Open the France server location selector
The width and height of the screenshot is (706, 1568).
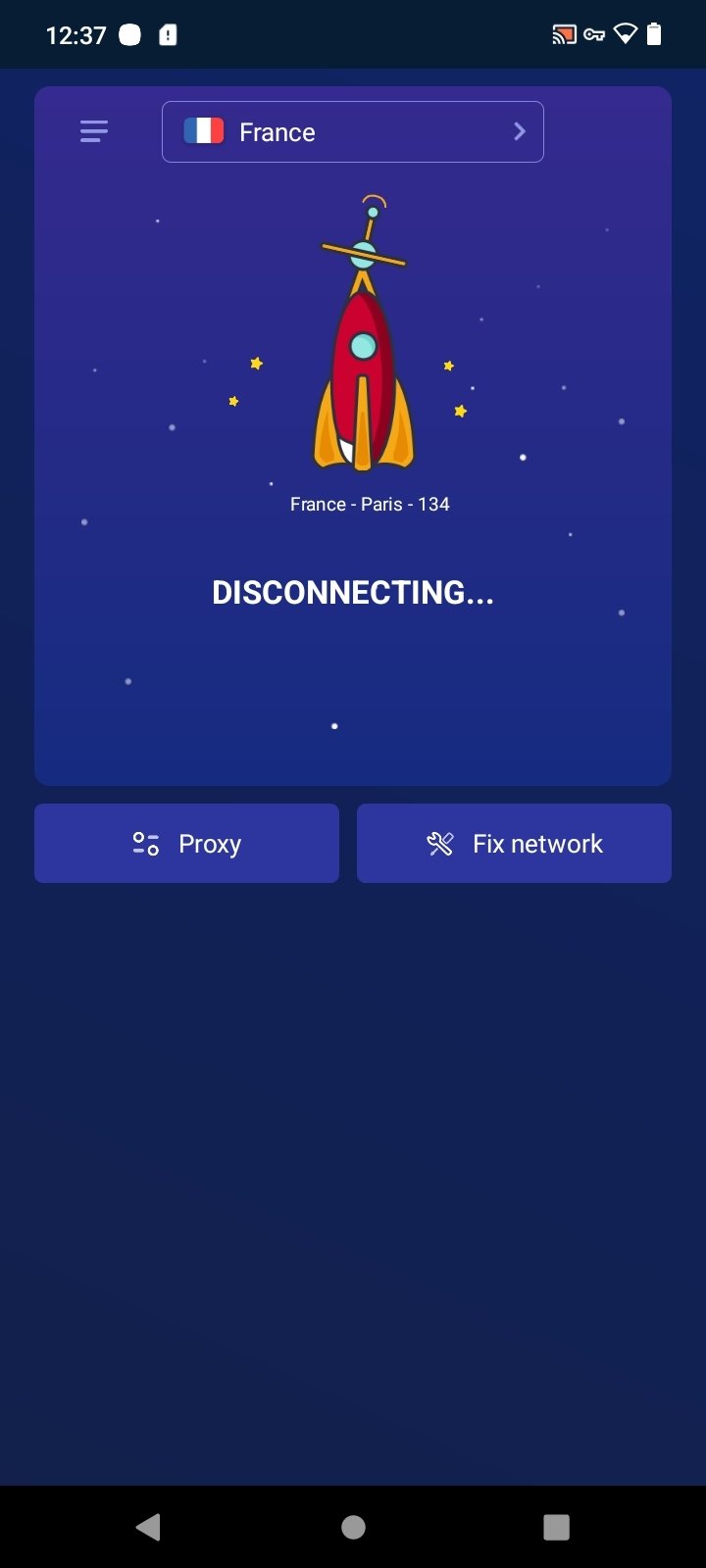(353, 131)
